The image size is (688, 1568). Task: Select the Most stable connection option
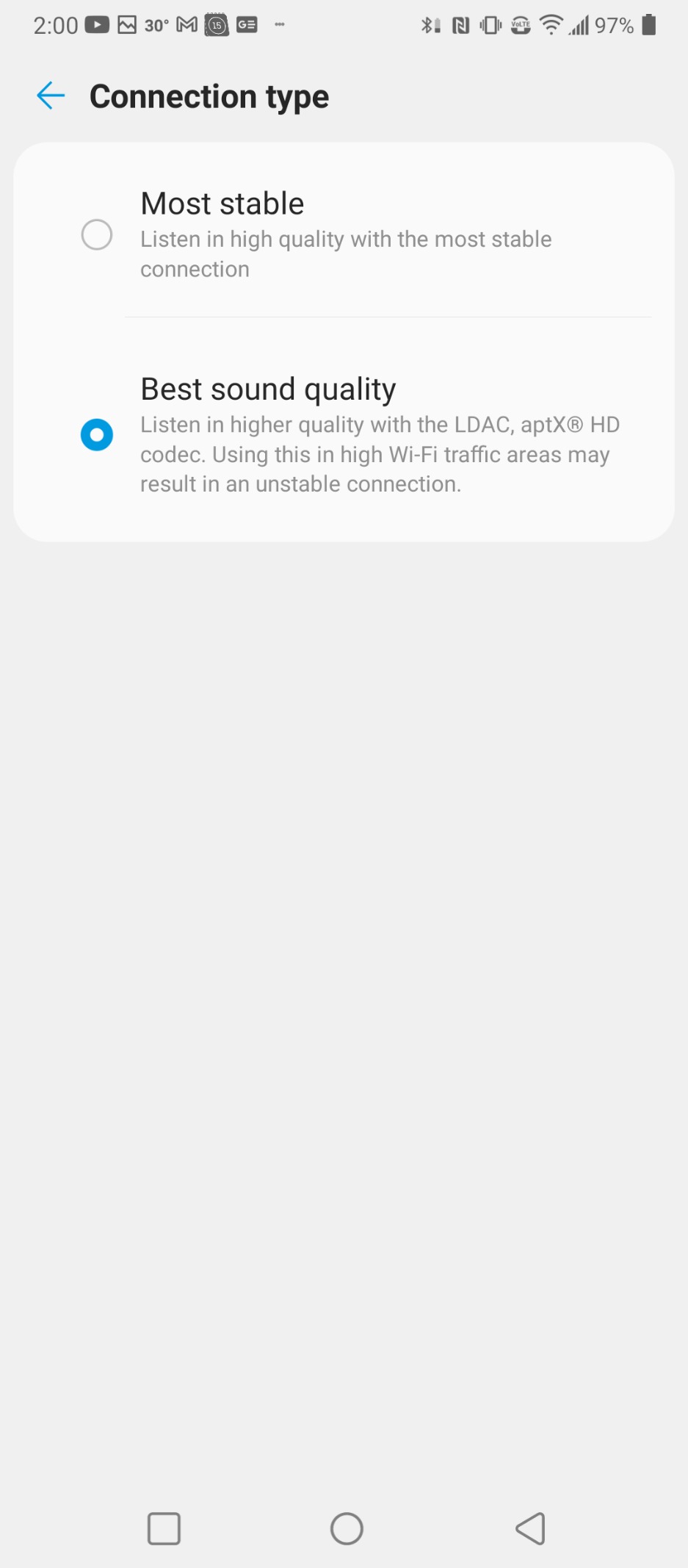(x=97, y=235)
